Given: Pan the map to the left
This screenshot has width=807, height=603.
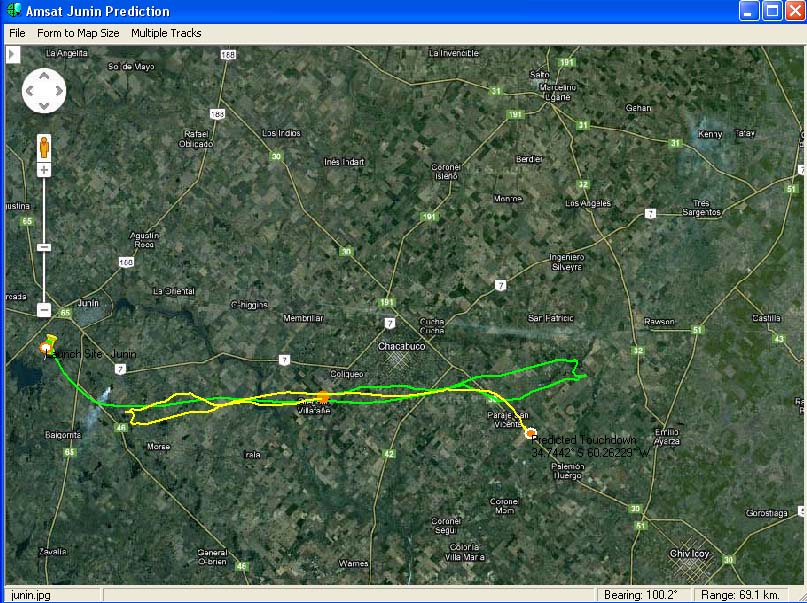Looking at the screenshot, I should click(30, 91).
